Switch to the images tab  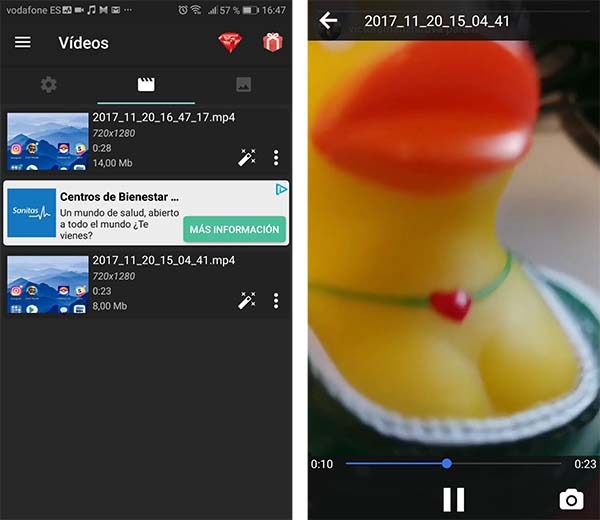tap(242, 85)
